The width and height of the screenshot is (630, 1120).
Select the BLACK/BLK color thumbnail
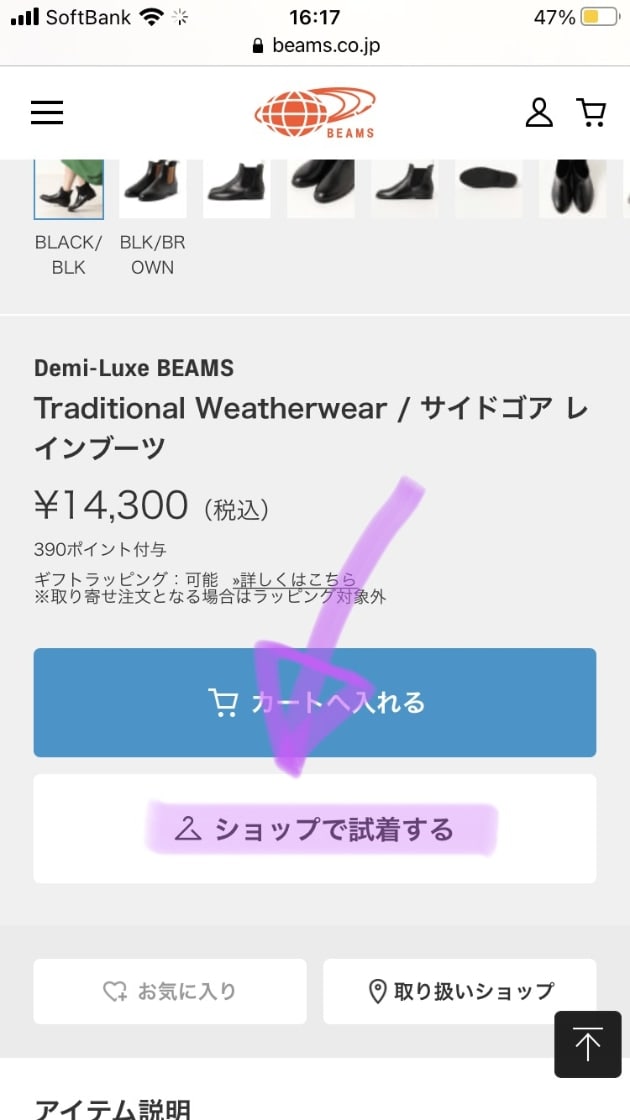[68, 188]
